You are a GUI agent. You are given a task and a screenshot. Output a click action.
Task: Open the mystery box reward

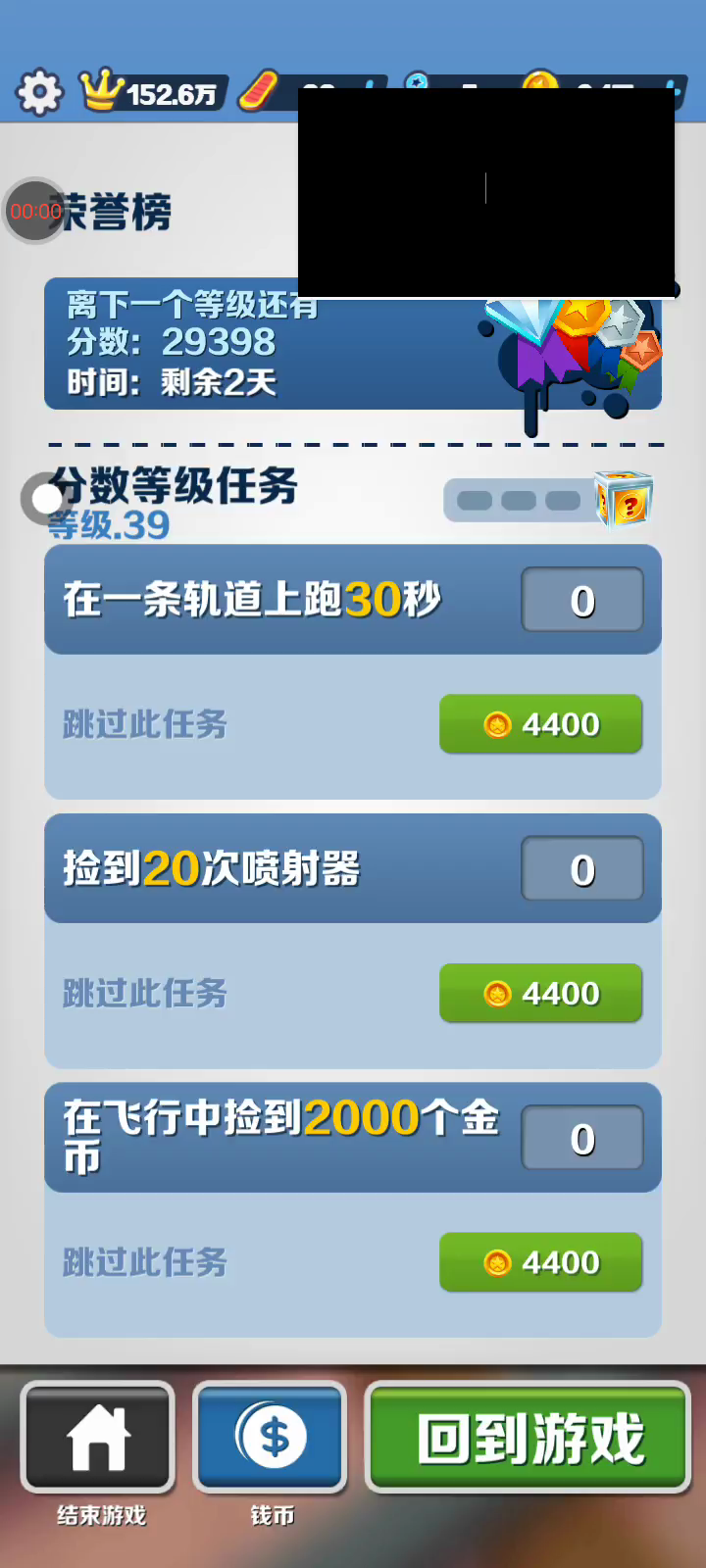click(x=624, y=500)
